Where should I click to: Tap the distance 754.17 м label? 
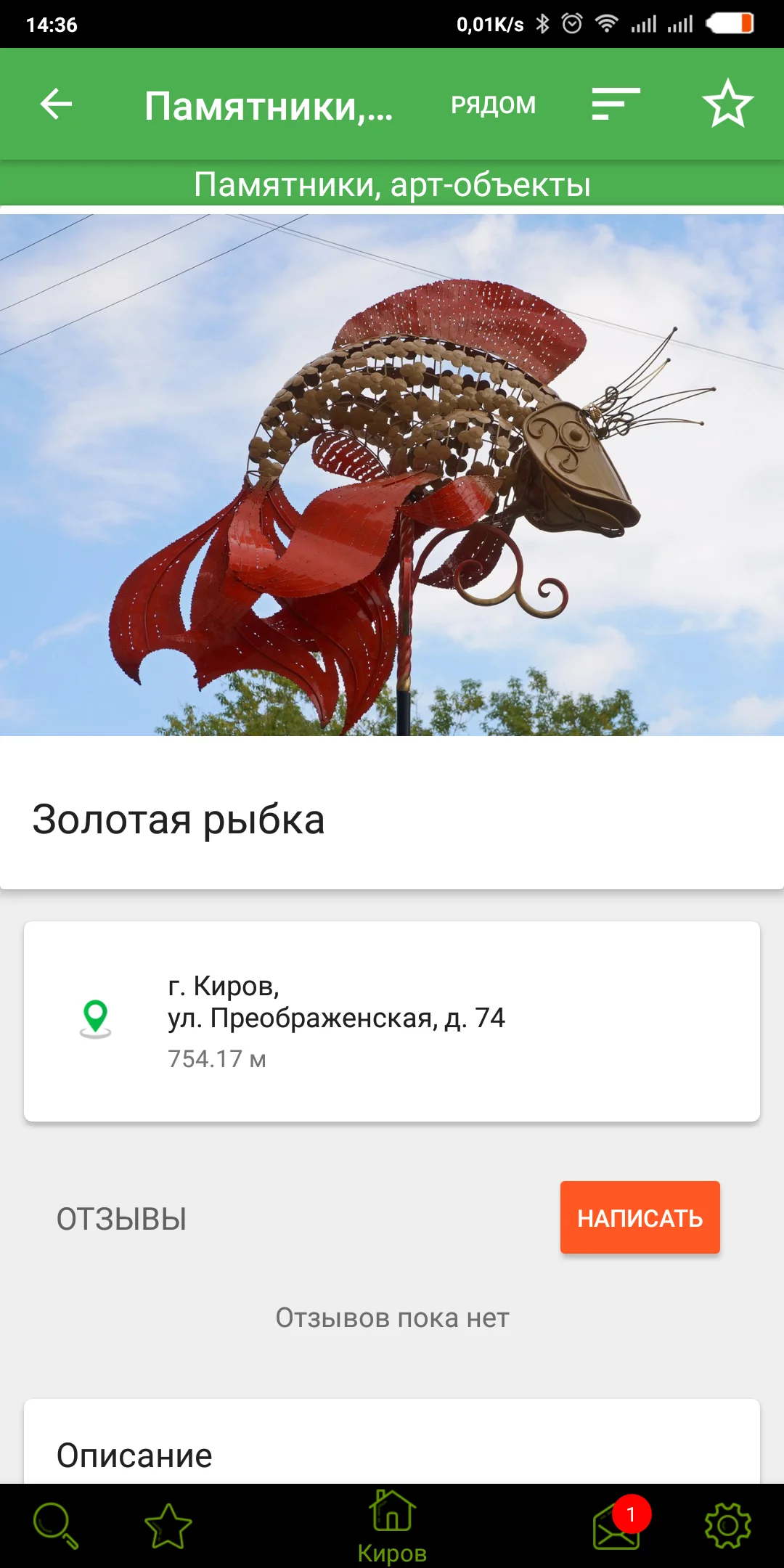pyautogui.click(x=216, y=1058)
